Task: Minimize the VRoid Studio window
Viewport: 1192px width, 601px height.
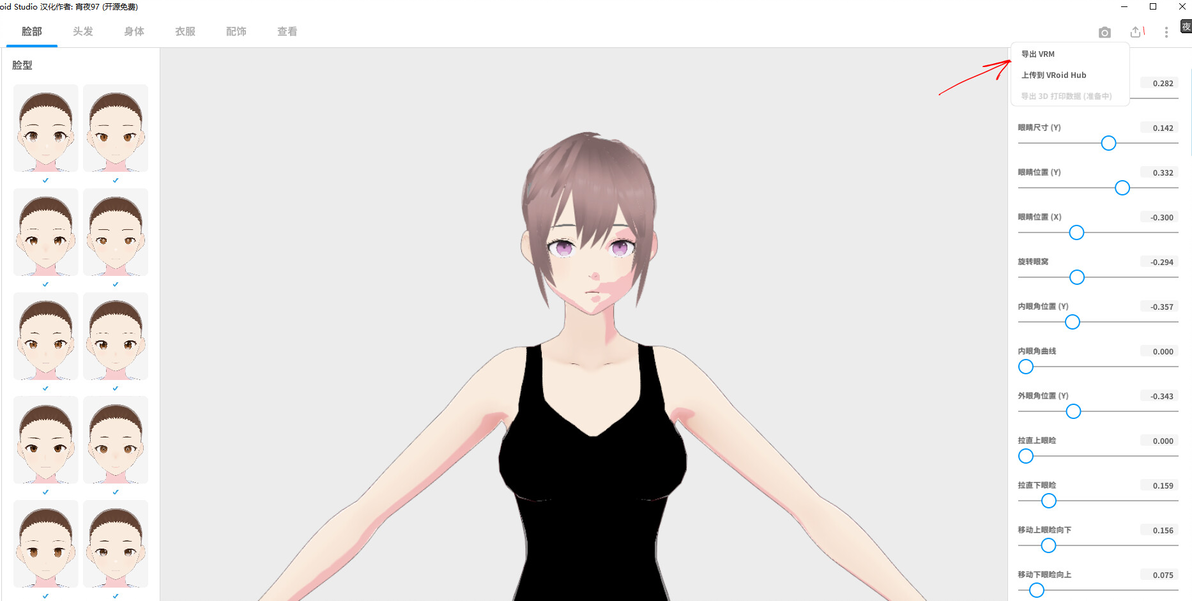Action: click(x=1126, y=6)
